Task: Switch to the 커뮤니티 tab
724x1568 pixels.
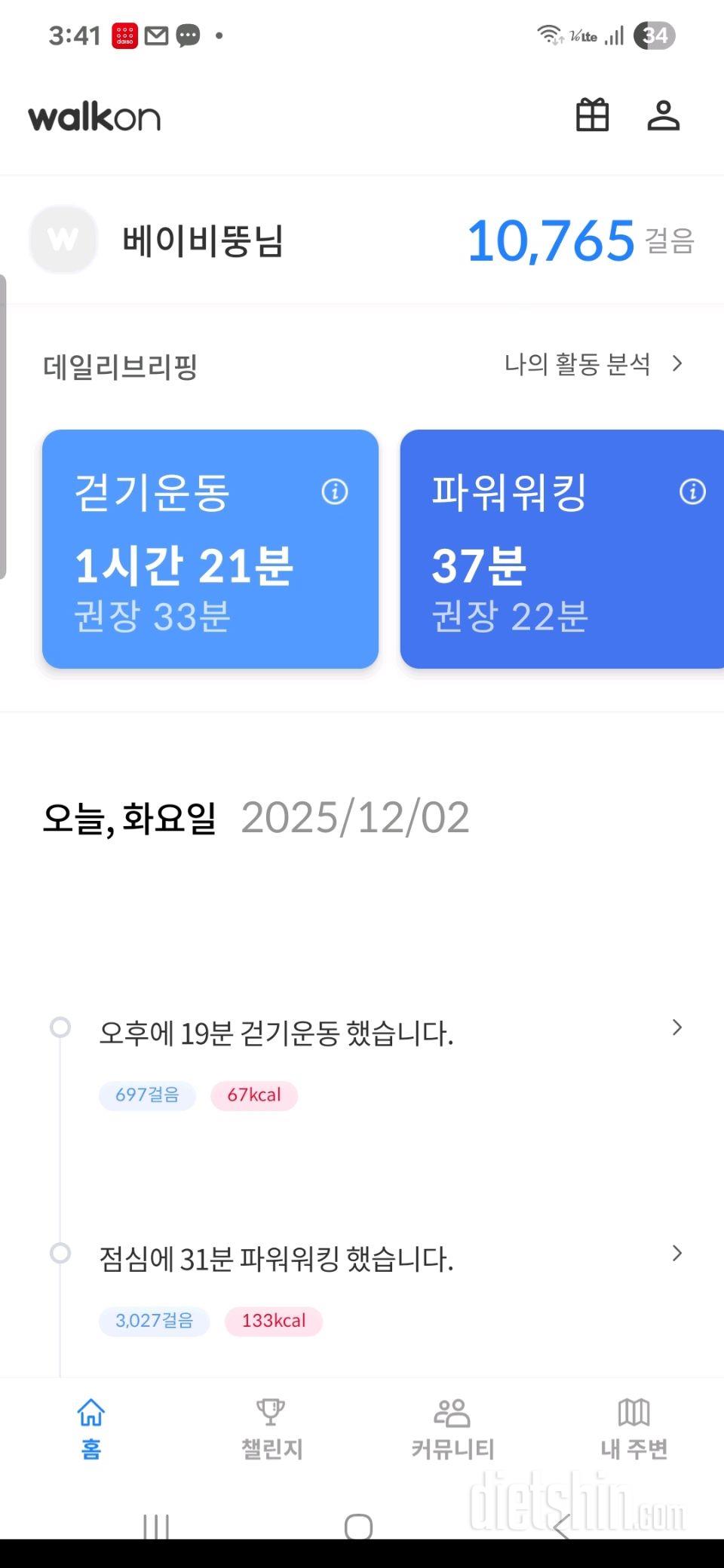Action: 452,1427
